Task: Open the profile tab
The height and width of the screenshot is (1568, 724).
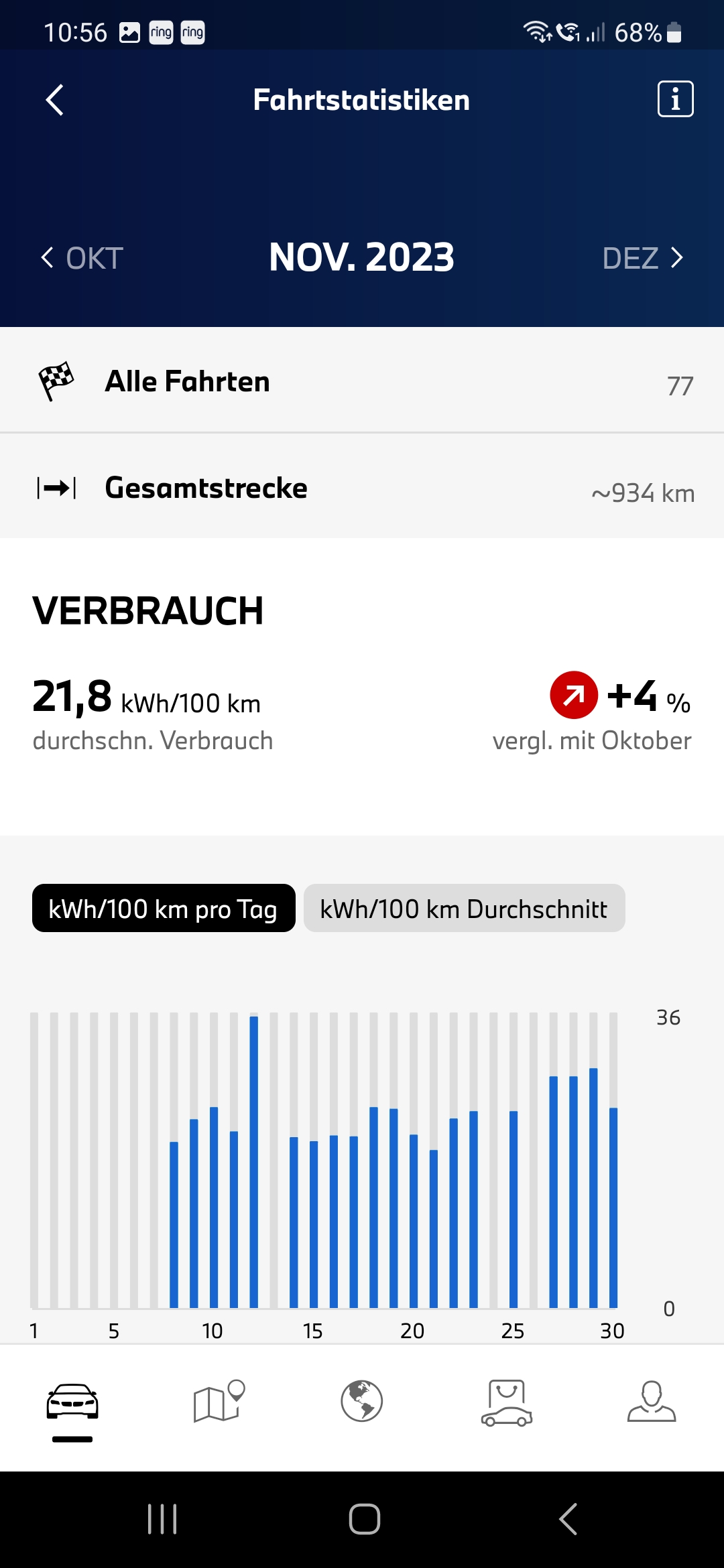Action: [x=652, y=1402]
